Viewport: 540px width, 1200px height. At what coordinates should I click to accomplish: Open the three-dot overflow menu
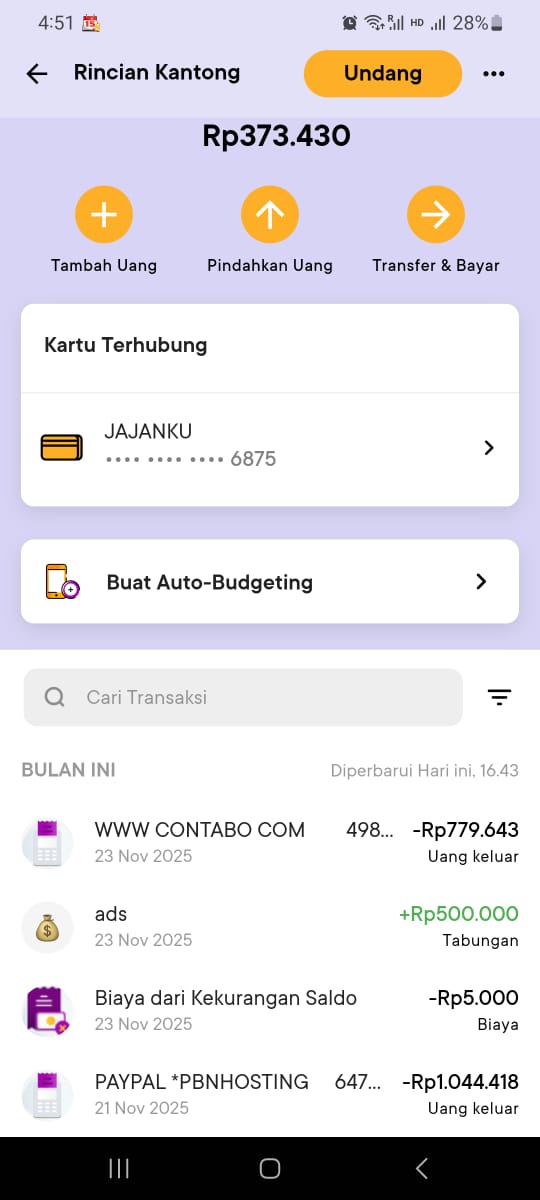point(494,74)
